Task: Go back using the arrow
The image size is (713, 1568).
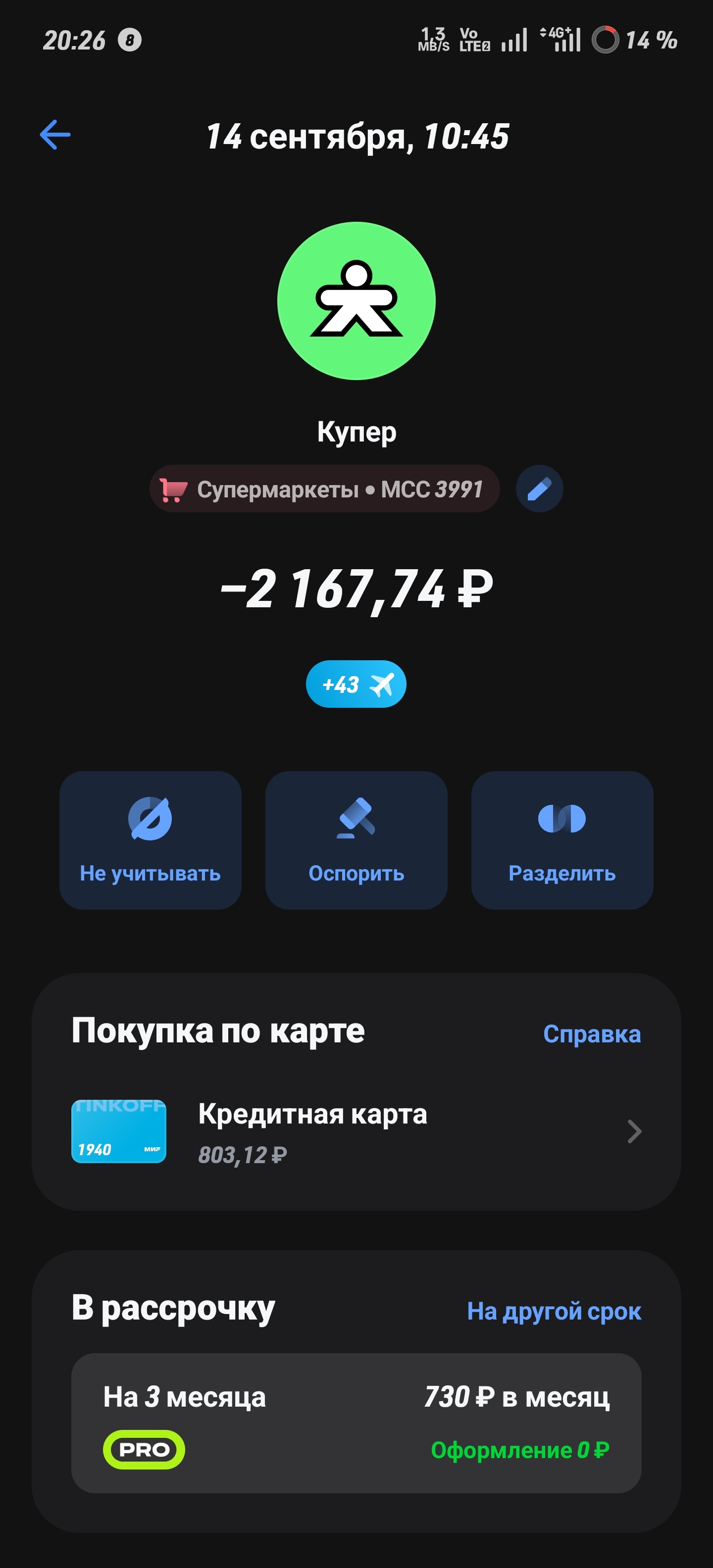Action: click(55, 135)
